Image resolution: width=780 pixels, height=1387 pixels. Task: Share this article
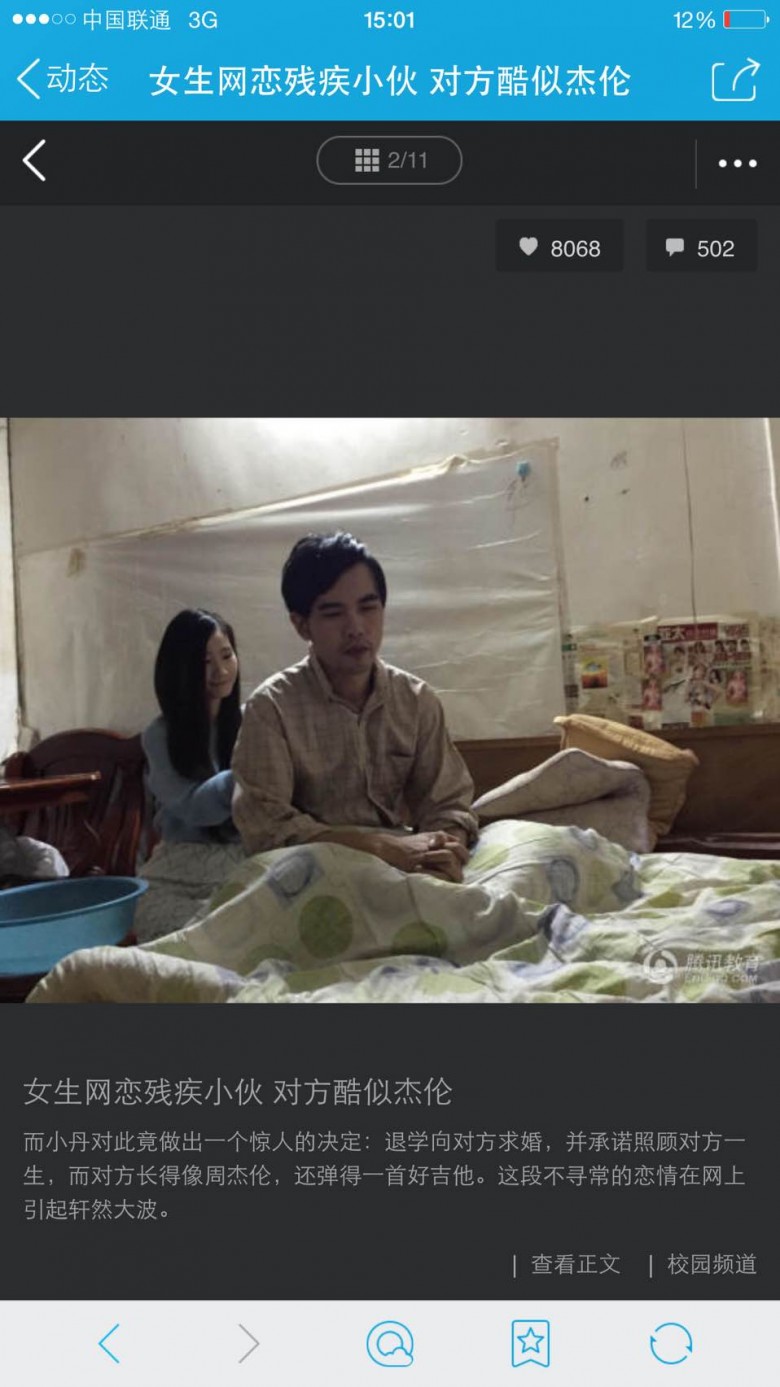735,80
